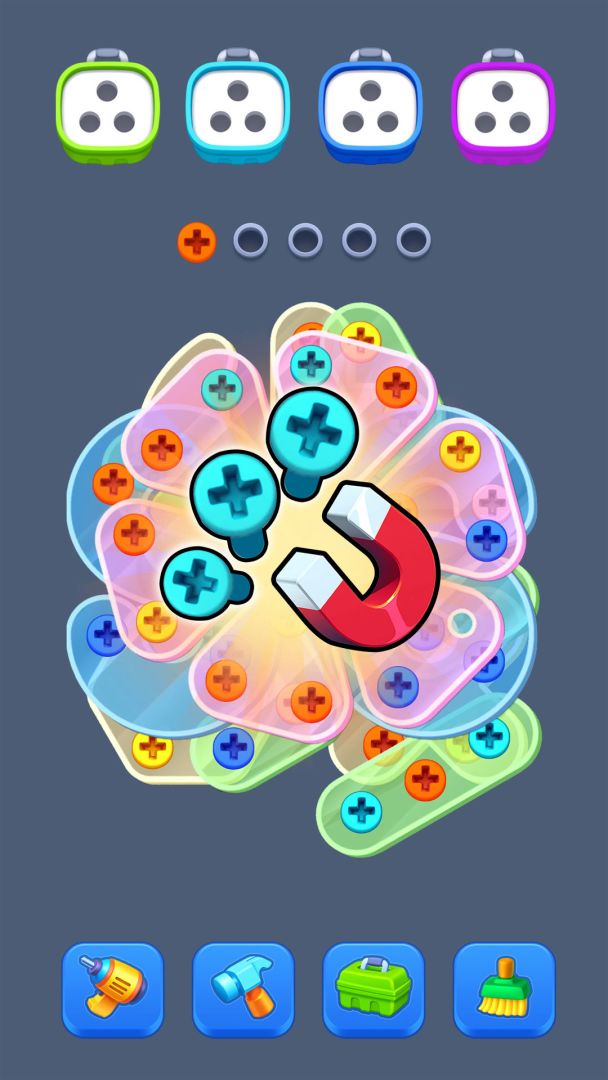Activate the drill booster
608x1080 pixels.
click(112, 989)
